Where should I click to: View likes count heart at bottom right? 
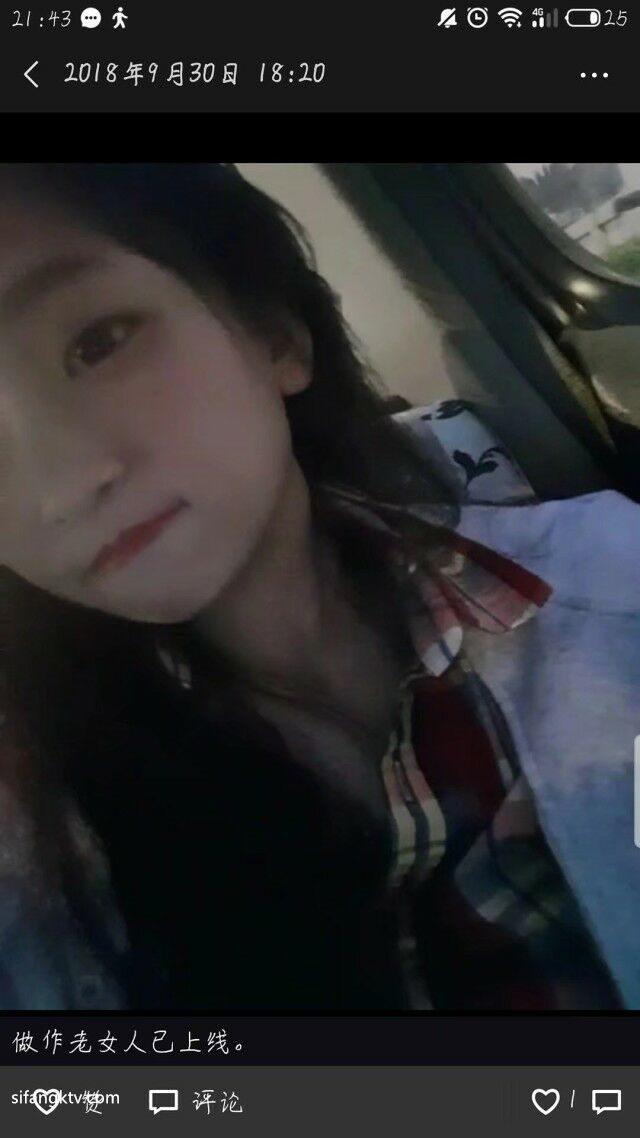coord(546,1102)
